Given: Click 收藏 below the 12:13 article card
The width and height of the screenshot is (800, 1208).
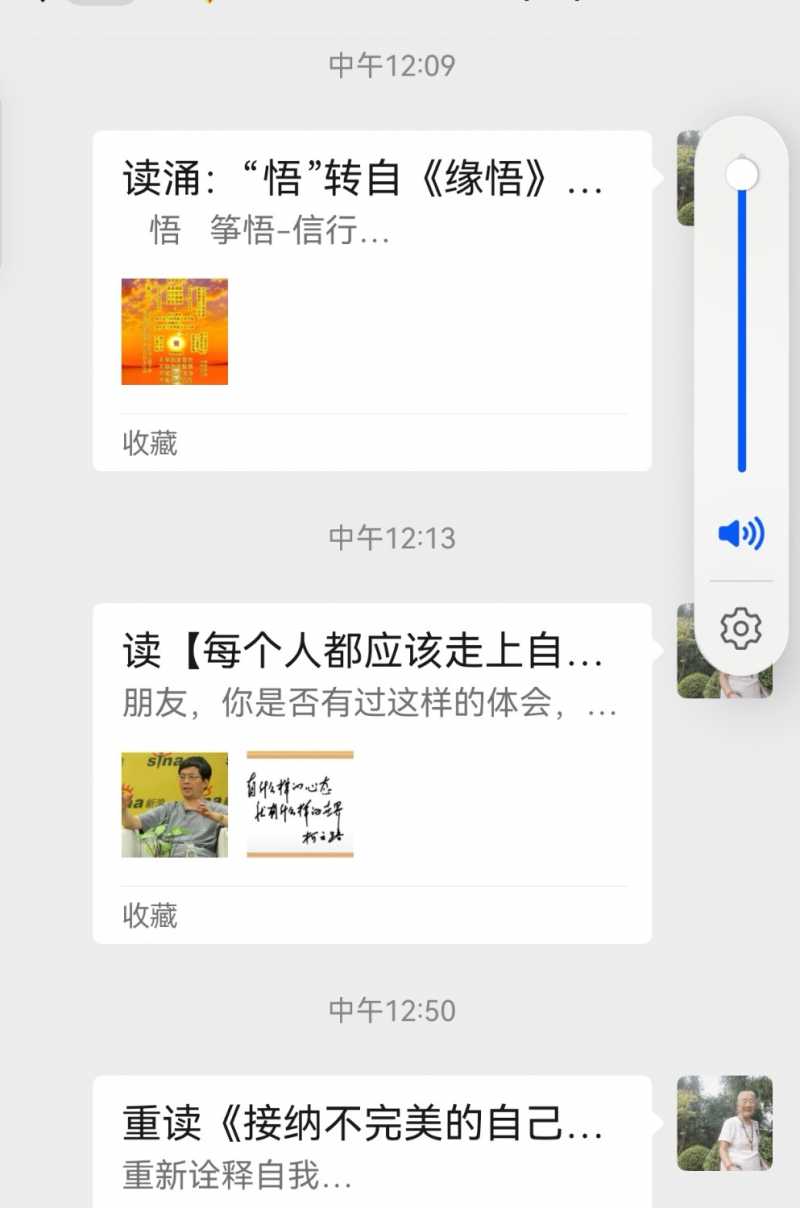Looking at the screenshot, I should tap(149, 916).
